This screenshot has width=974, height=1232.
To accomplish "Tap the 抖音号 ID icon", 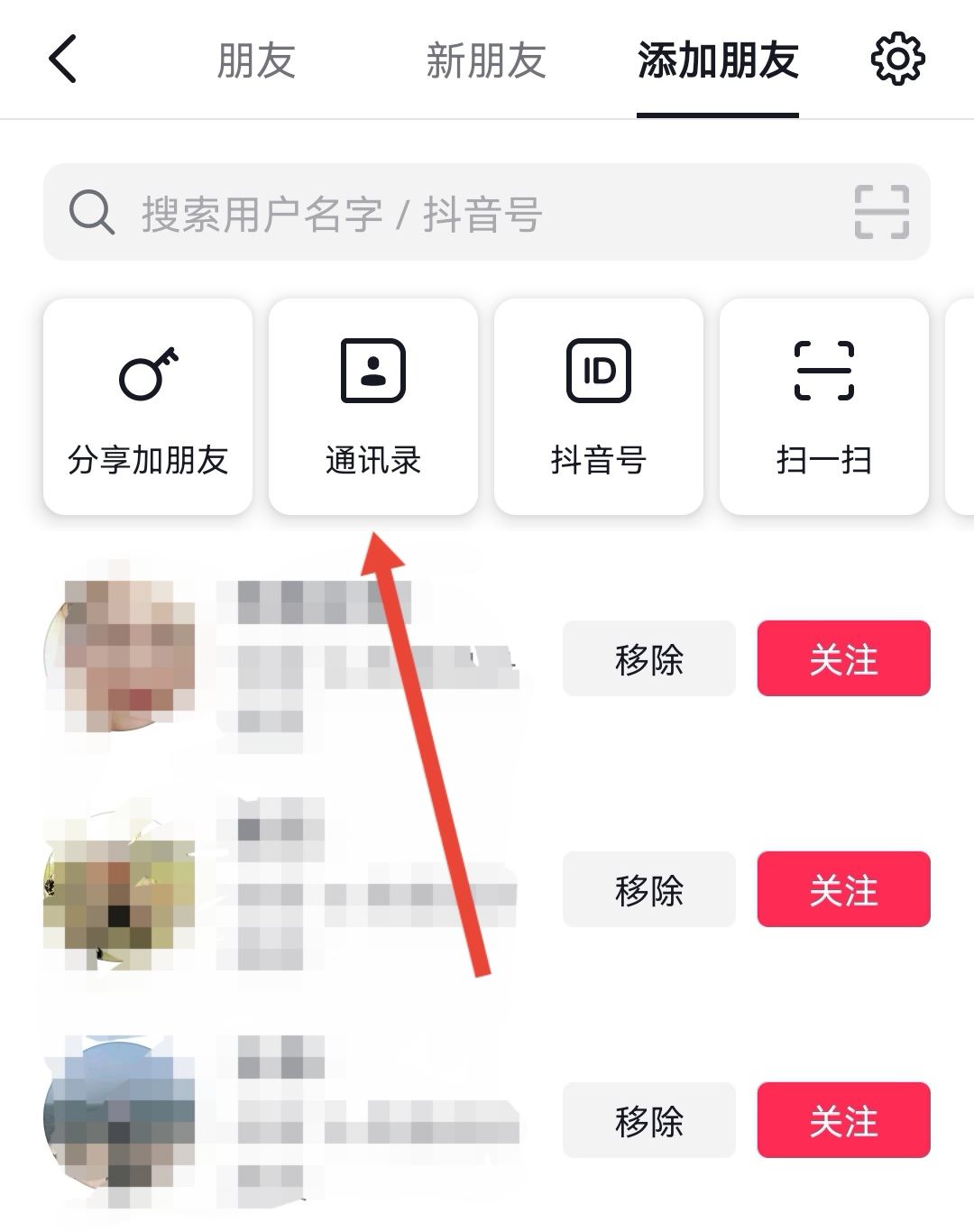I will pyautogui.click(x=599, y=369).
